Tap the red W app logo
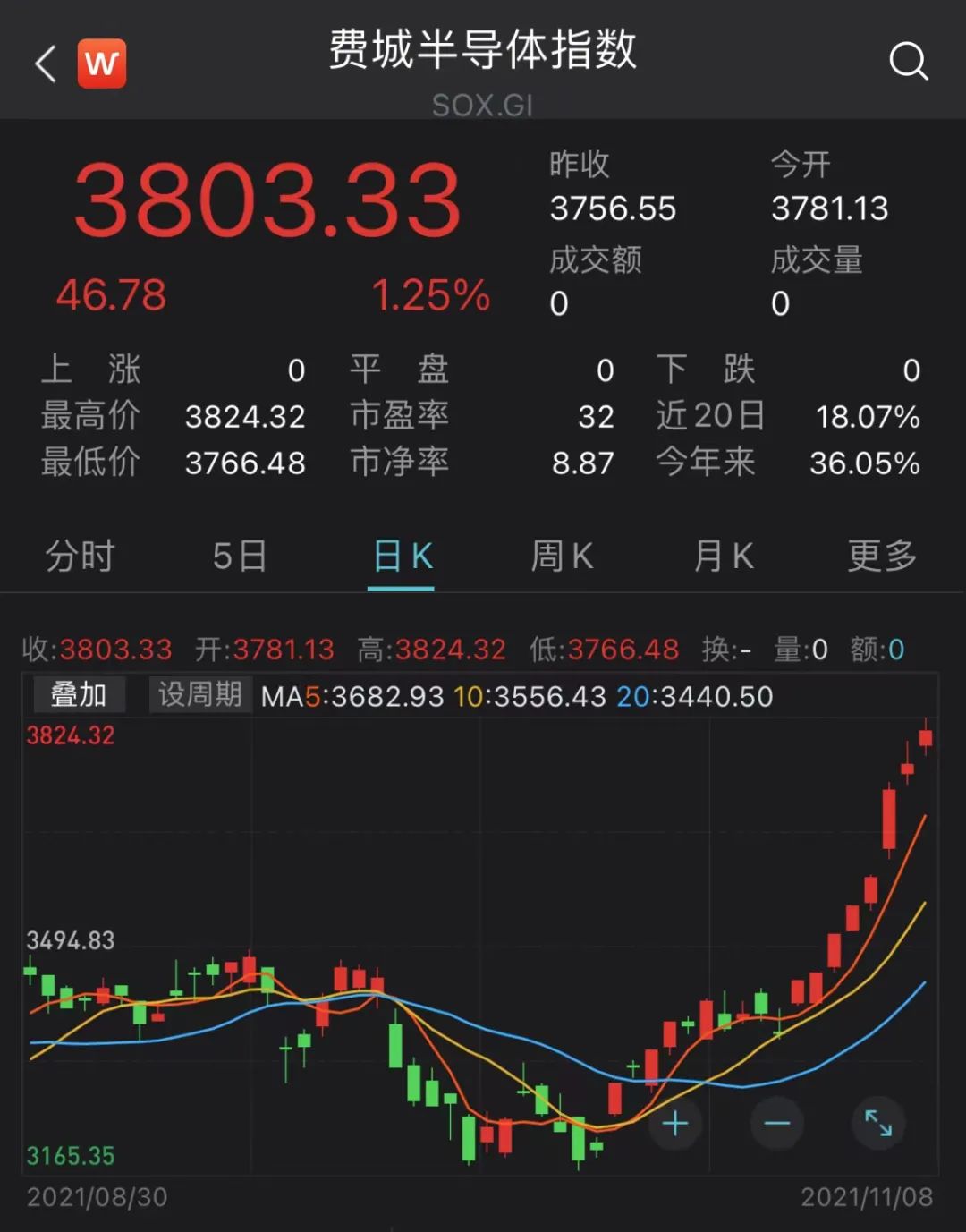Image resolution: width=966 pixels, height=1232 pixels. [101, 64]
